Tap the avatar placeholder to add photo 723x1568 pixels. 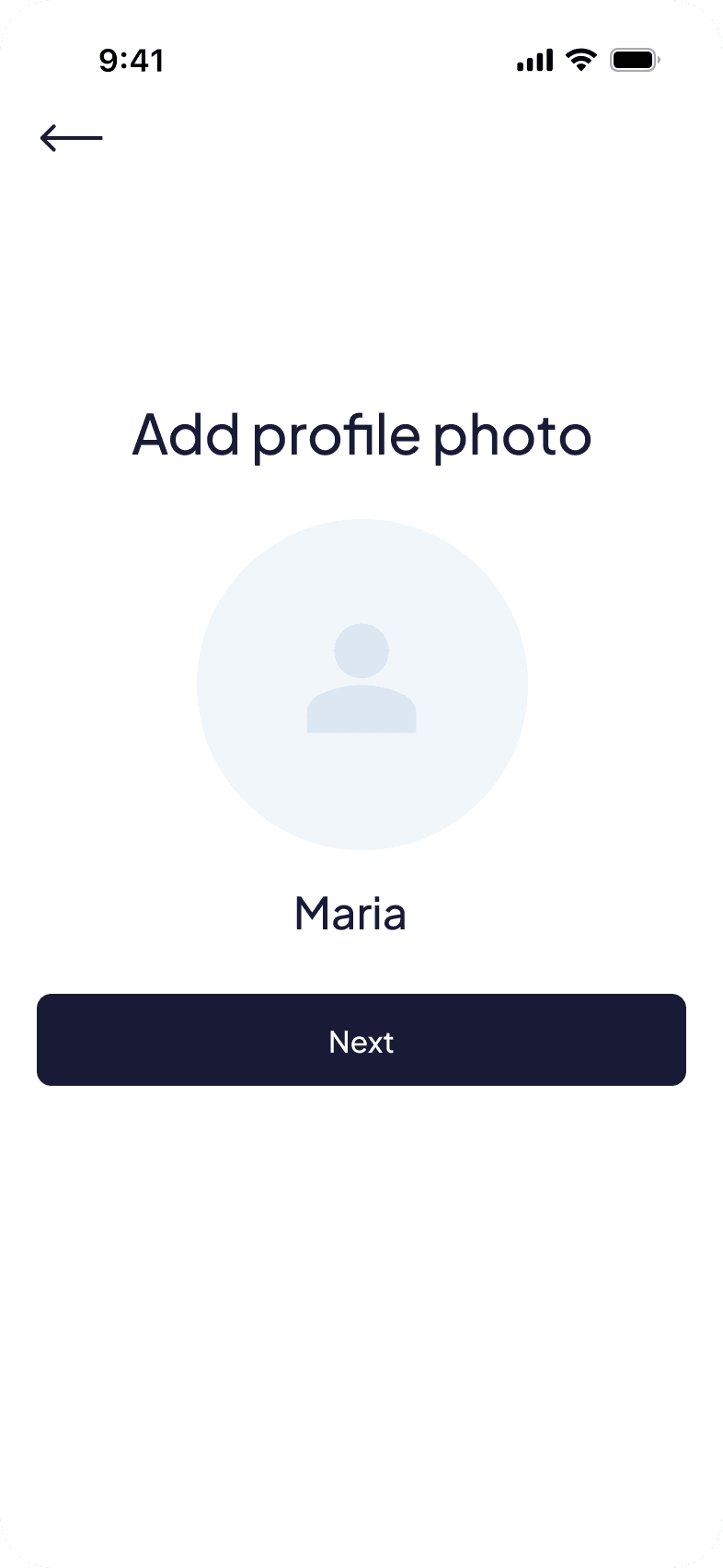(361, 684)
